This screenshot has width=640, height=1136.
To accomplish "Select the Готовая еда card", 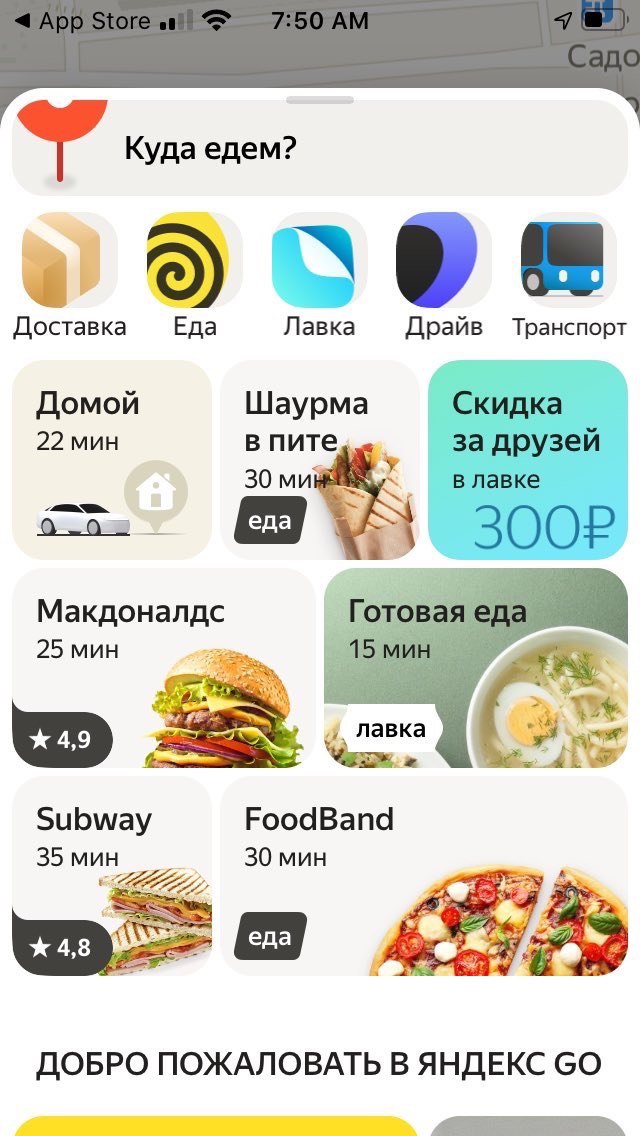I will coord(476,668).
